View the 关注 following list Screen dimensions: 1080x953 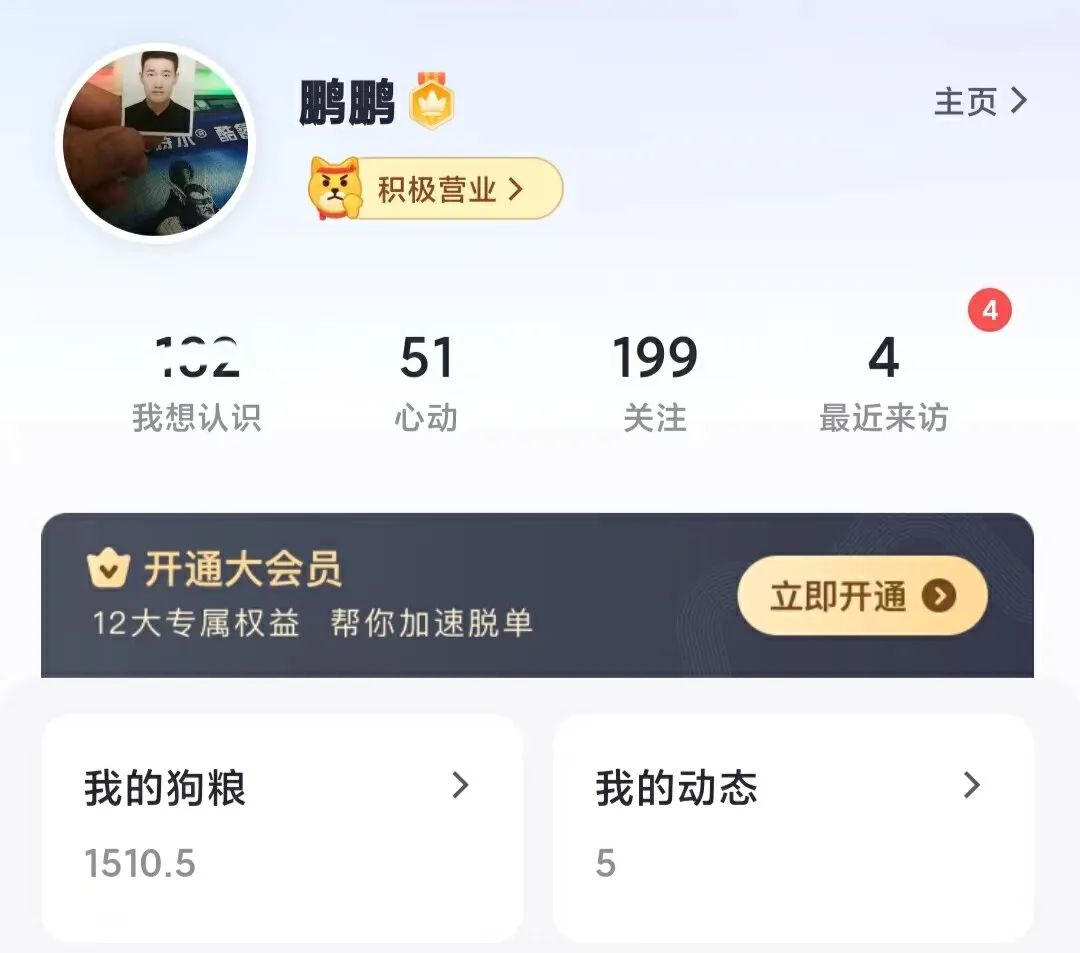click(x=655, y=383)
